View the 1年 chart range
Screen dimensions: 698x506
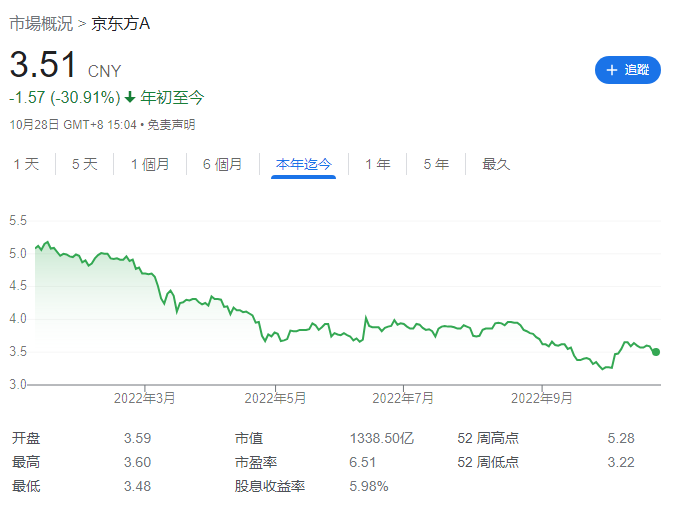click(377, 164)
